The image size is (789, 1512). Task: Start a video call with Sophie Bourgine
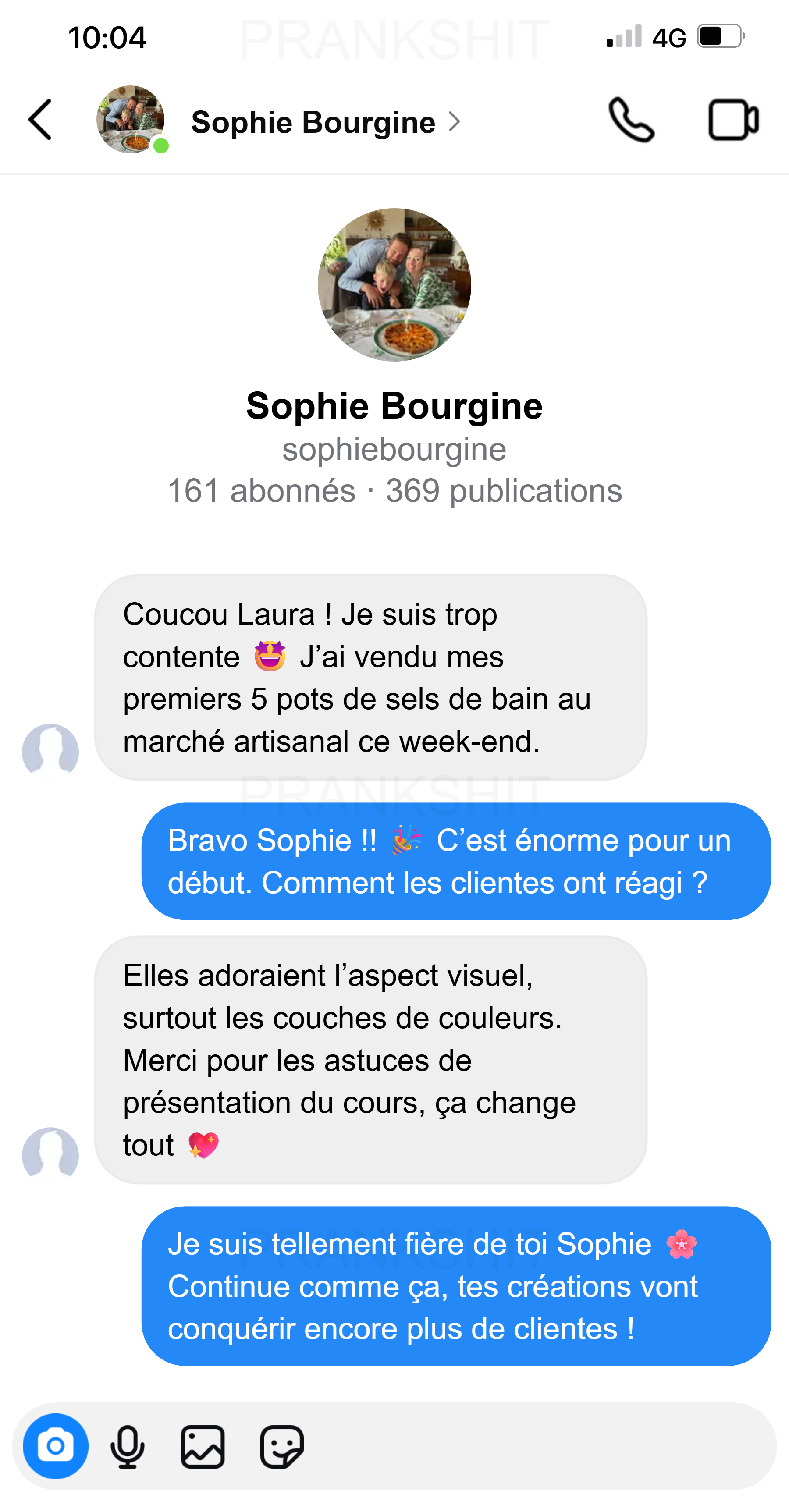pos(733,121)
